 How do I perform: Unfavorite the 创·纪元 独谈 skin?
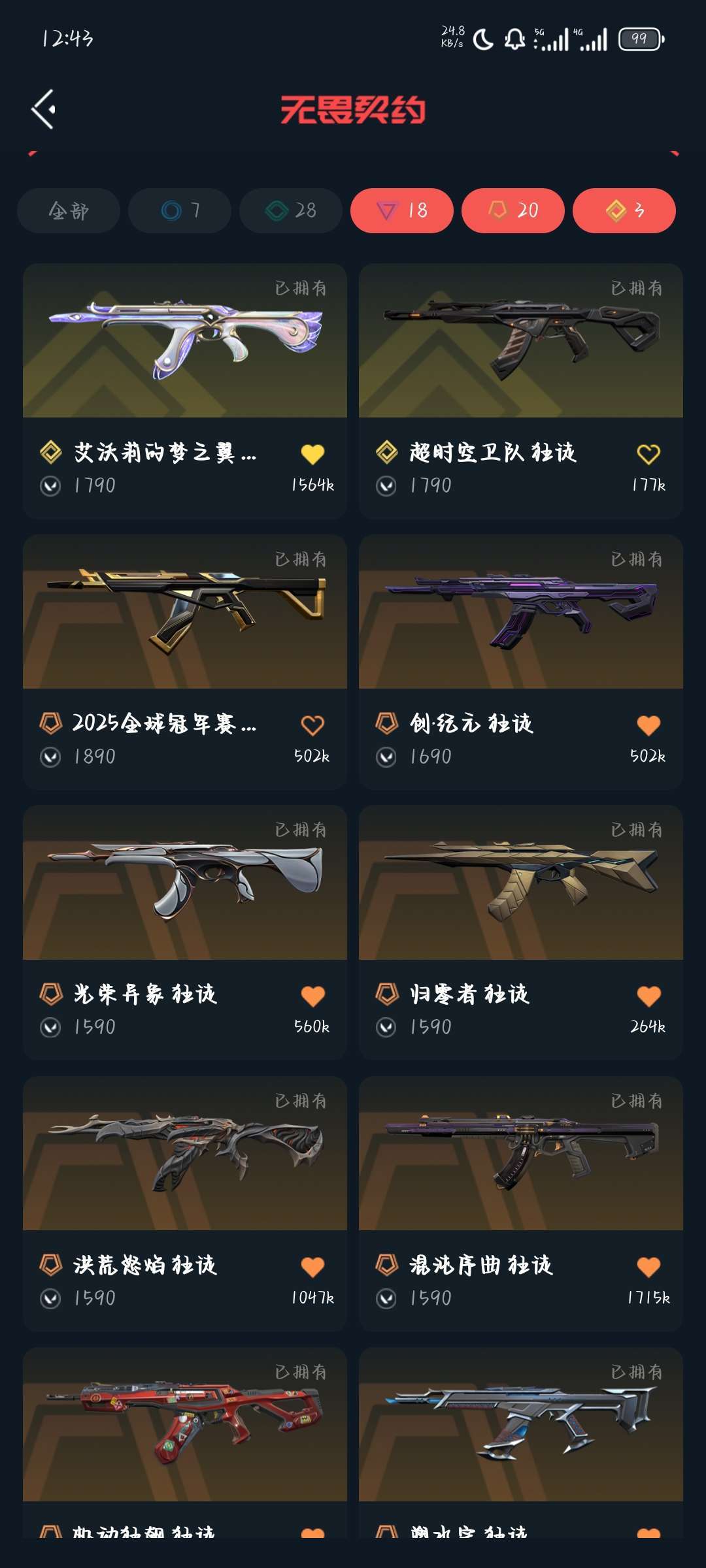648,724
